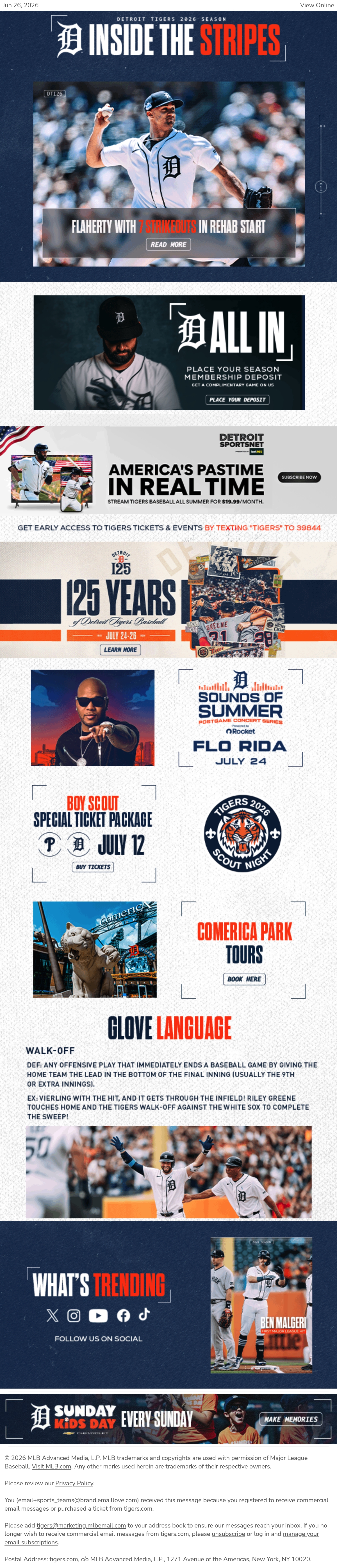Open the tigers@marketing.mlbemail.com address link

[81, 1525]
